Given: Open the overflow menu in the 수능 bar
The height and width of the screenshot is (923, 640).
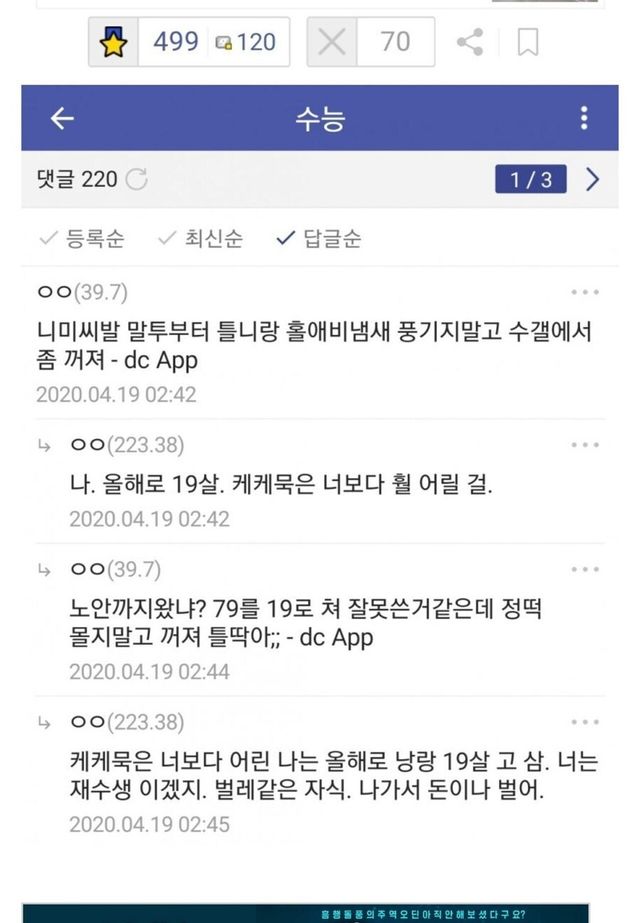Looking at the screenshot, I should (584, 119).
